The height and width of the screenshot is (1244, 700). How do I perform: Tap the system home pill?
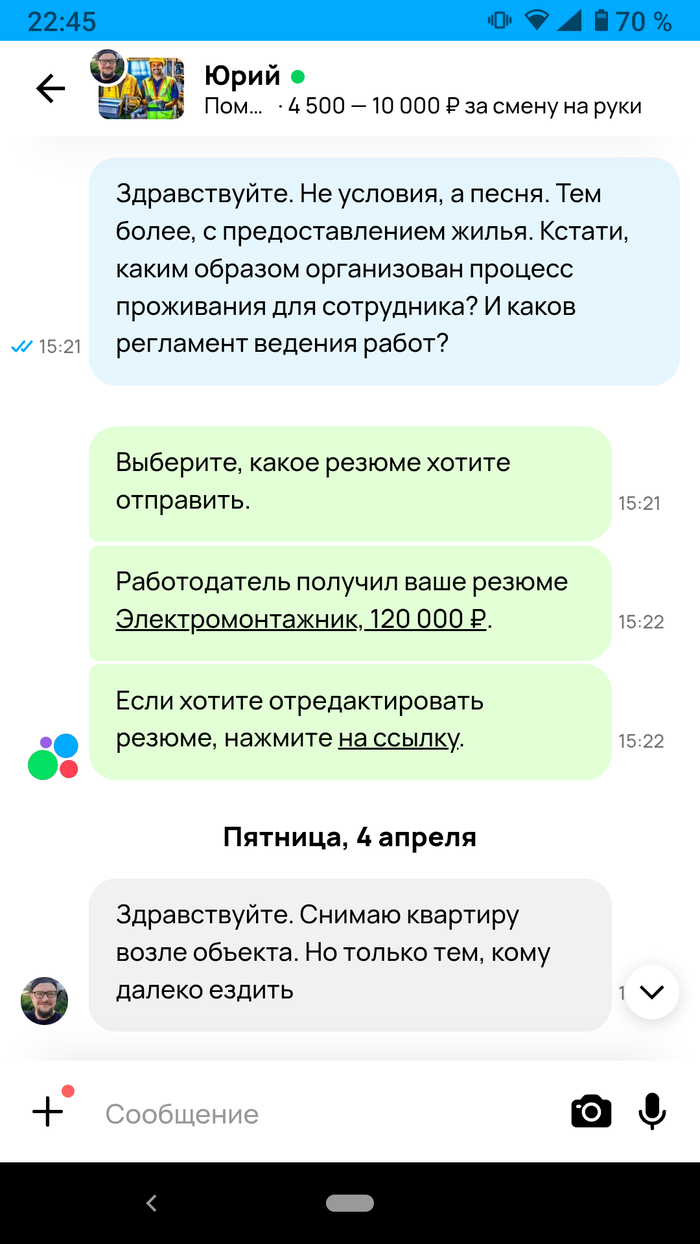tap(350, 1203)
